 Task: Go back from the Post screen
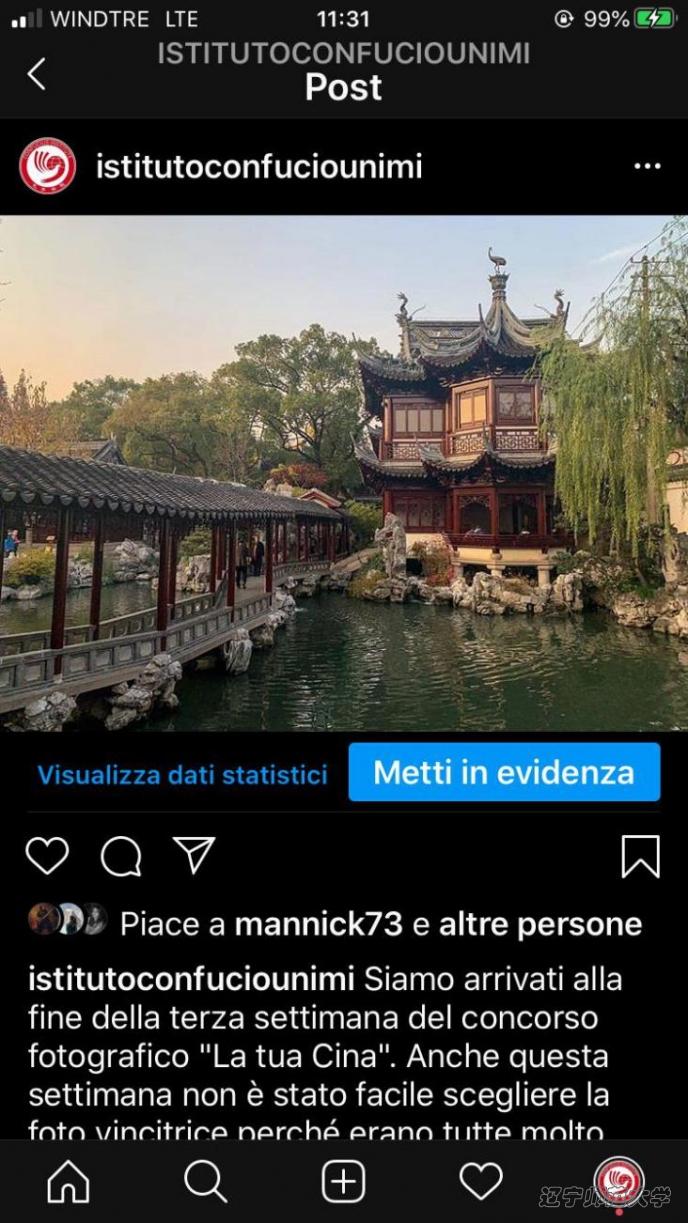[x=37, y=73]
